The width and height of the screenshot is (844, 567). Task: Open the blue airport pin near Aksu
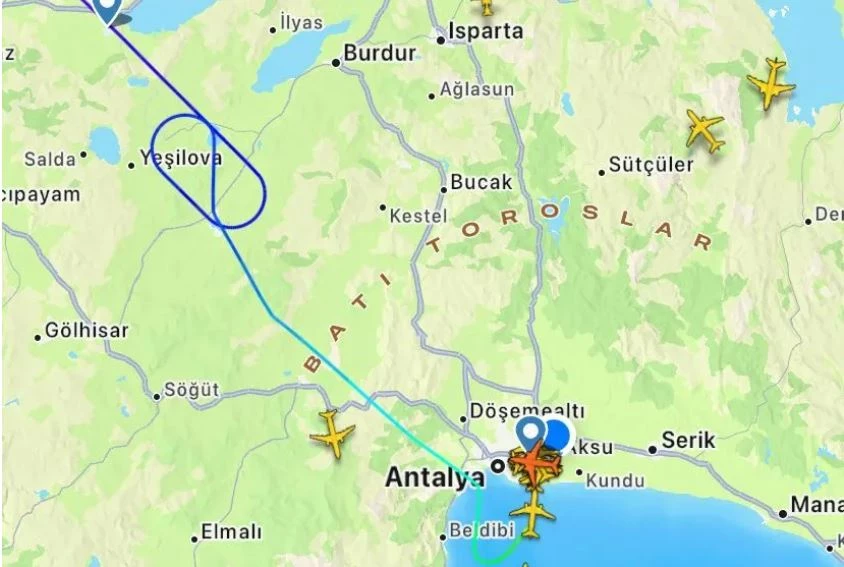pos(530,434)
